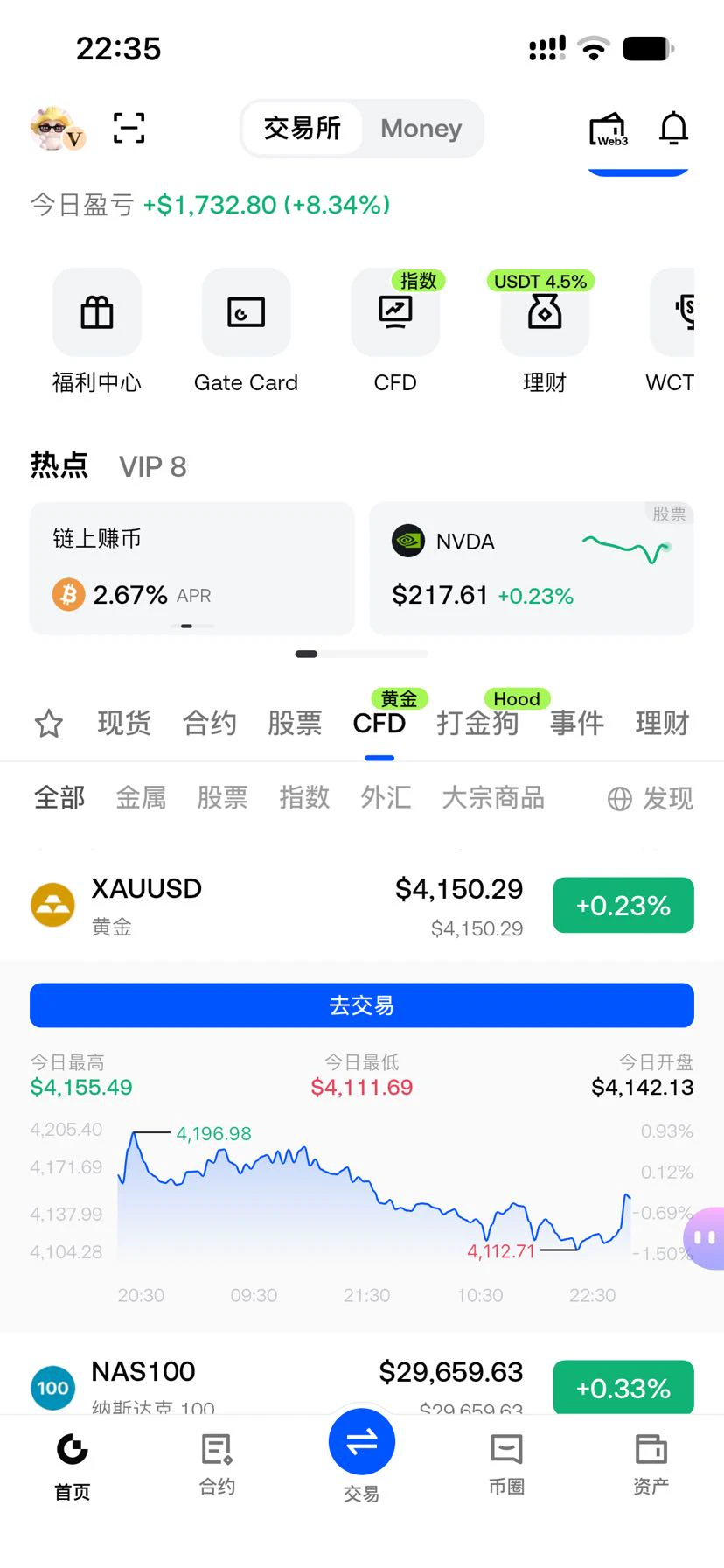
Task: Open the 理财 USDT 4.5% shortcut
Action: tap(544, 332)
